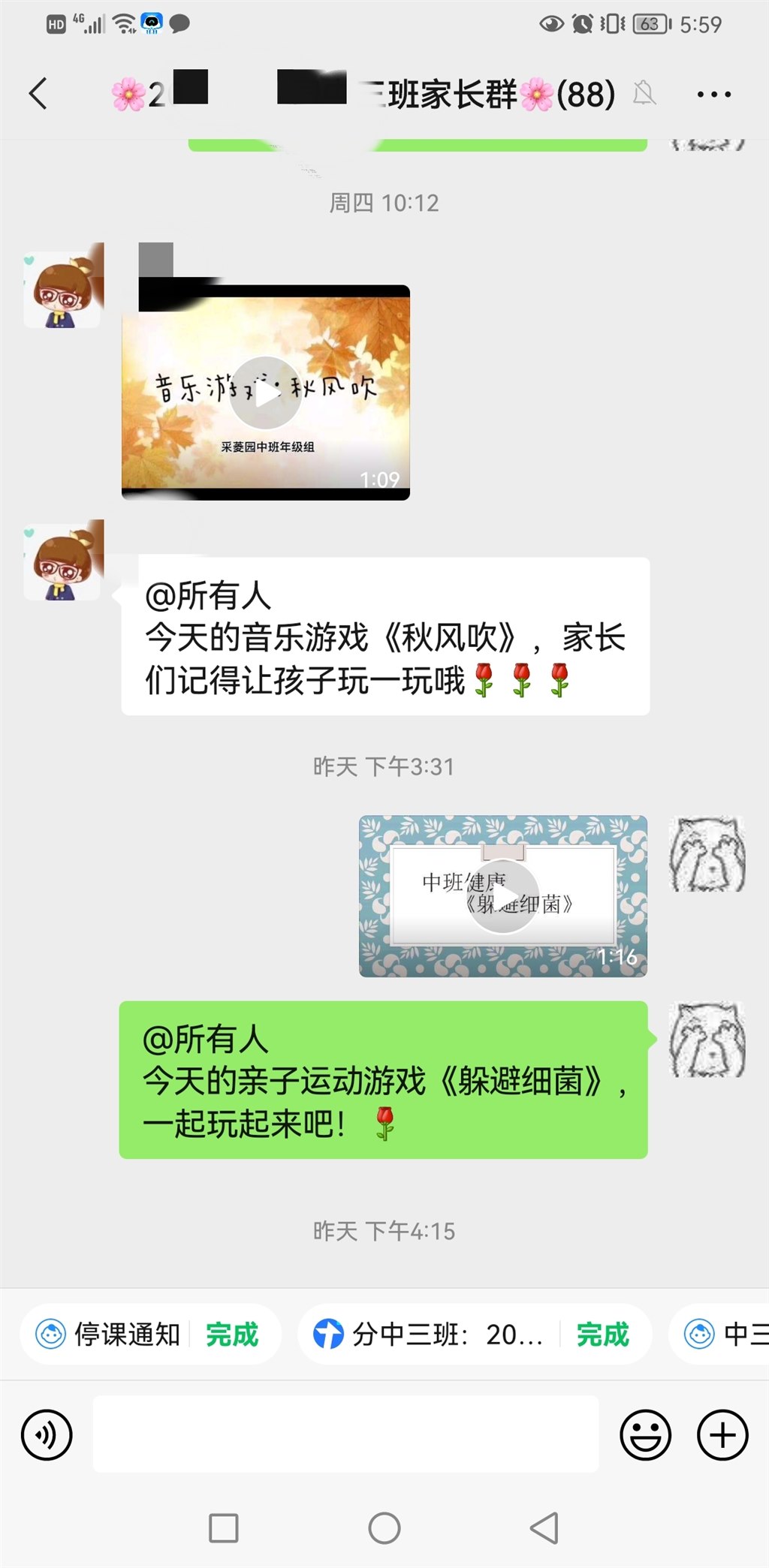Open my avatar beside the 躲避细菌 video
The height and width of the screenshot is (1568, 769).
pos(707,854)
